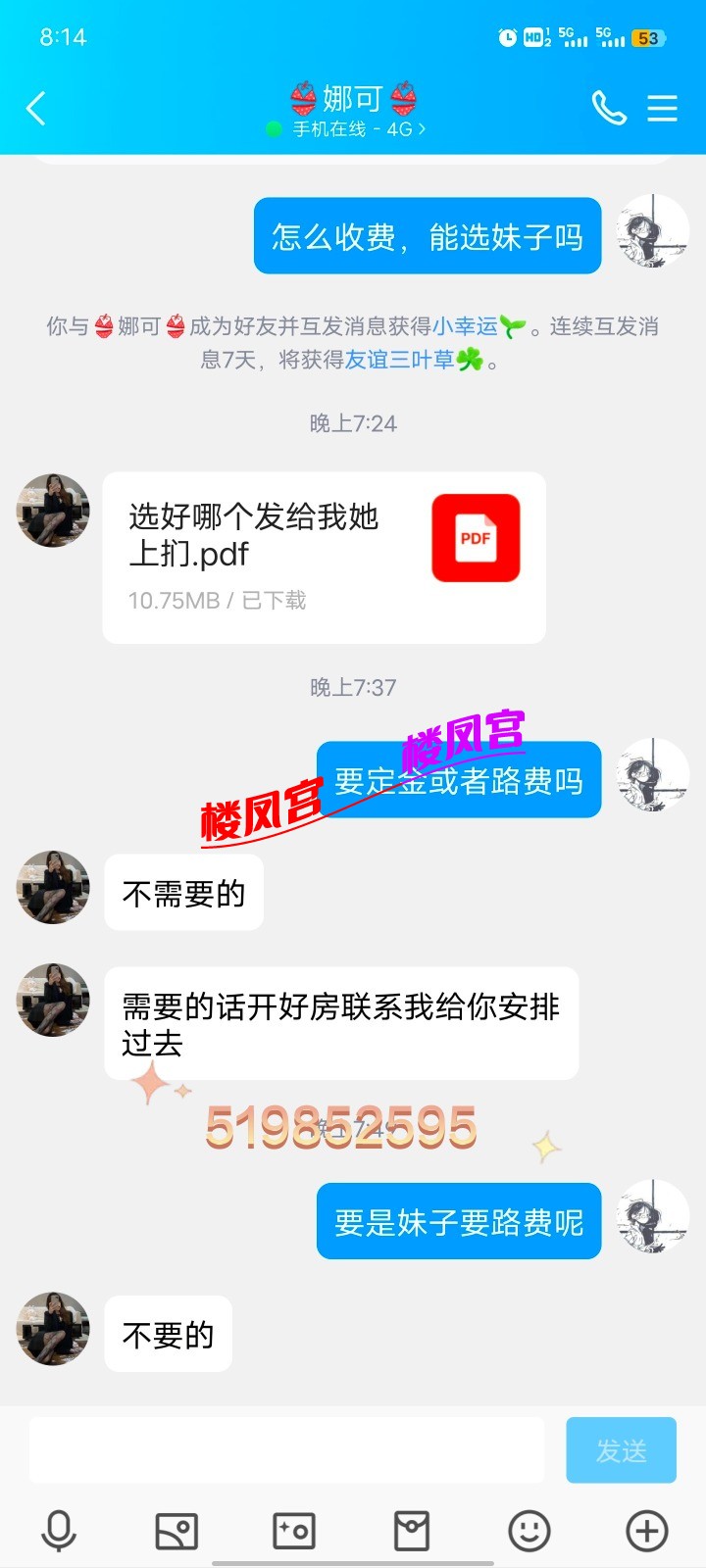The height and width of the screenshot is (1568, 706).
Task: Start a voice call via the phone icon
Action: (x=609, y=108)
